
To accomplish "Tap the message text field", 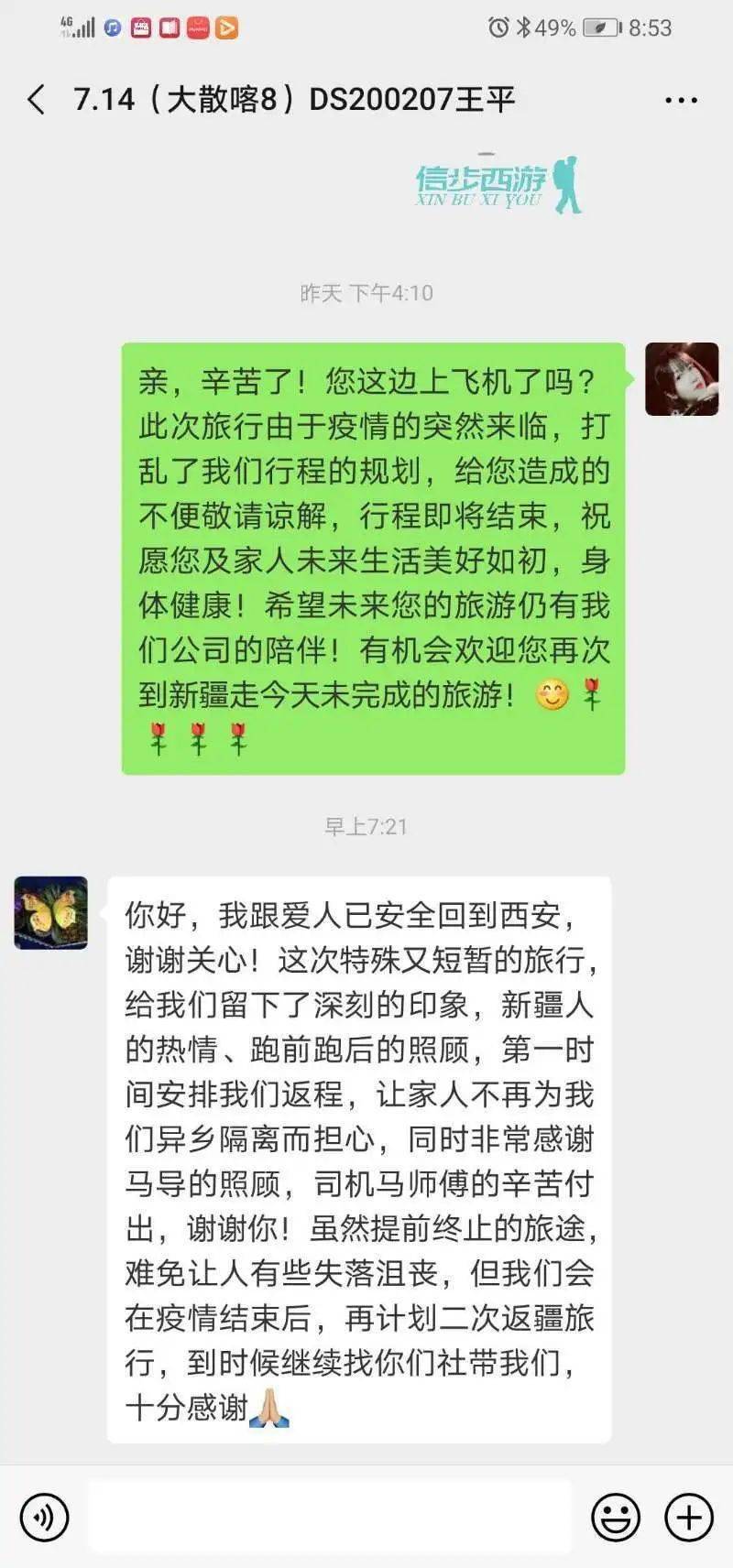I will pos(330,1518).
